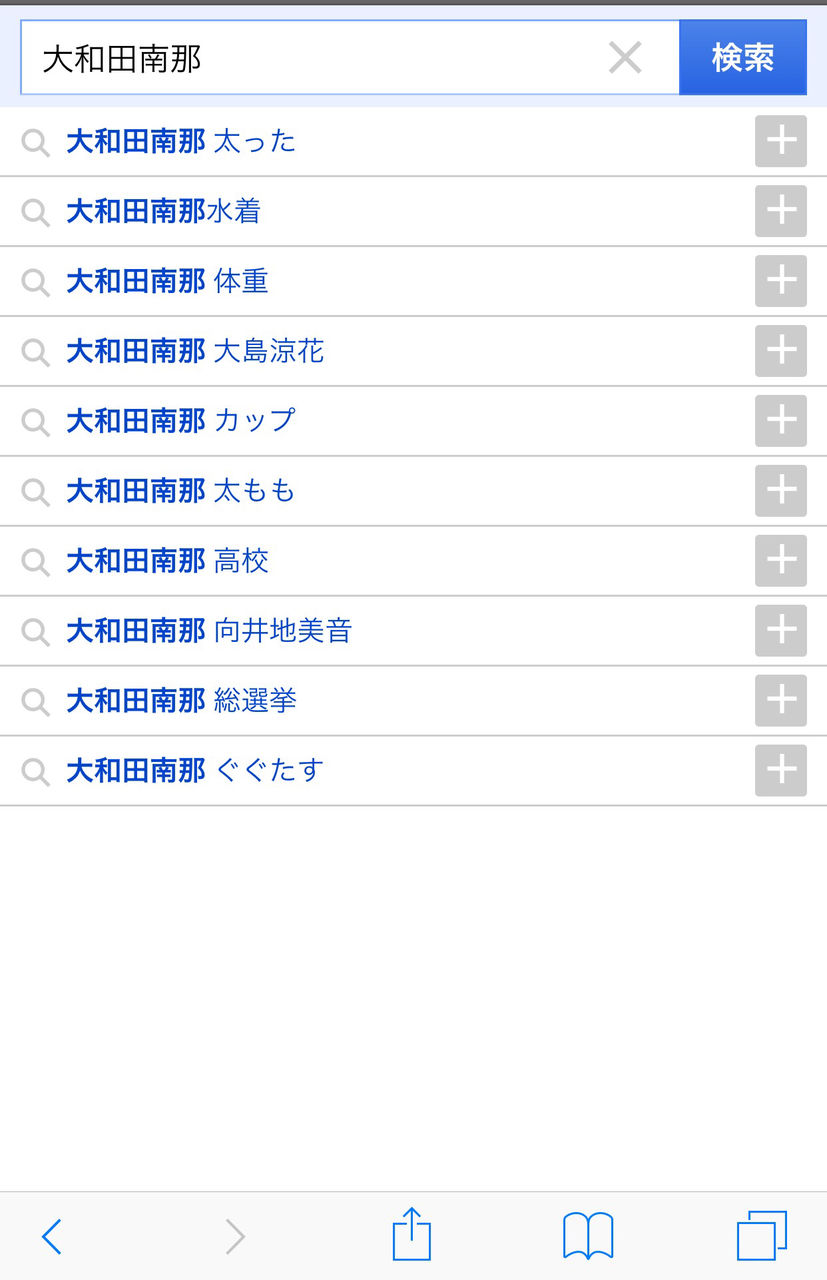Add 総選挙 suggestion using its plus icon
Viewport: 827px width, 1280px height.
click(780, 701)
